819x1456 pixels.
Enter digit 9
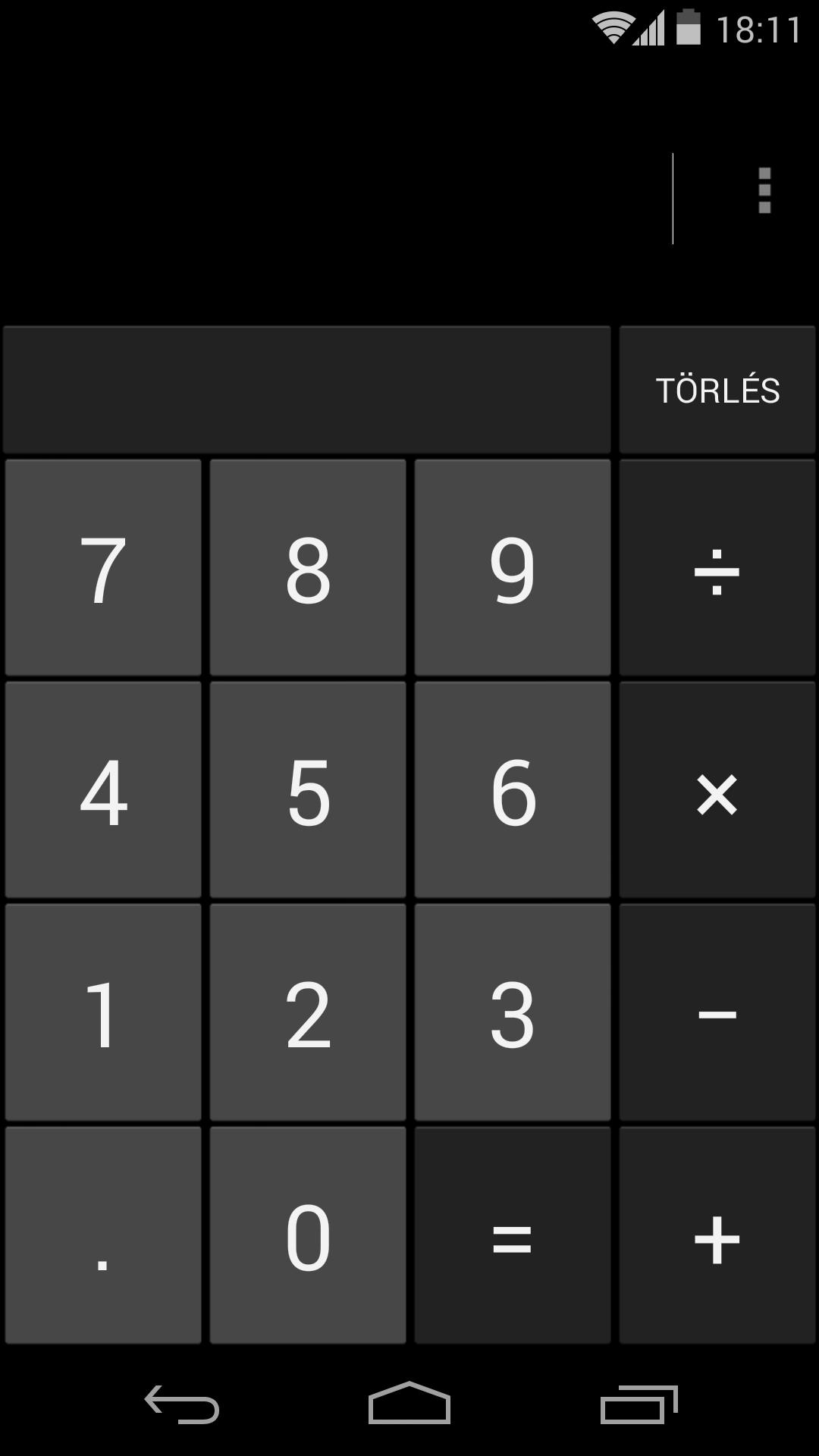[x=513, y=568]
